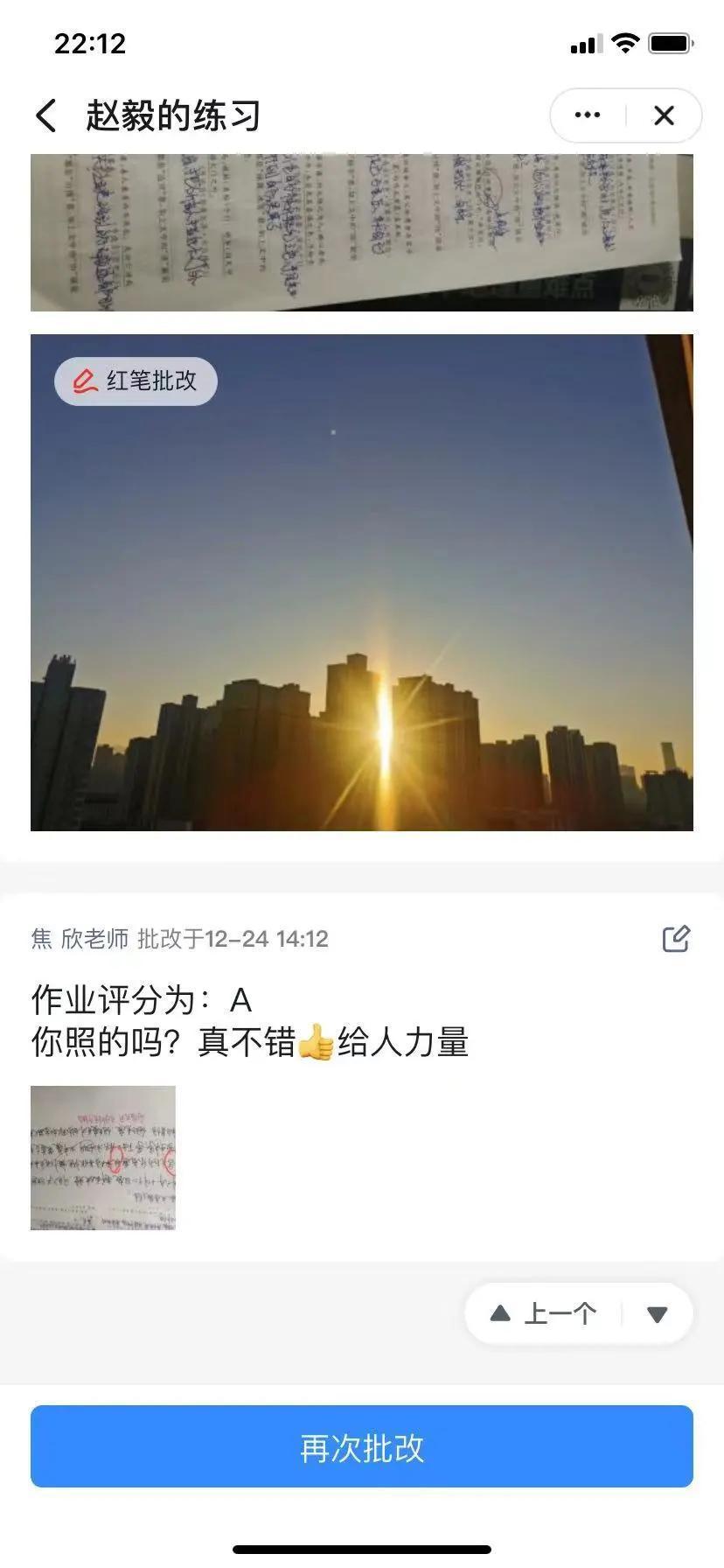
Task: Open the handwritten homework photo
Action: tap(362, 232)
